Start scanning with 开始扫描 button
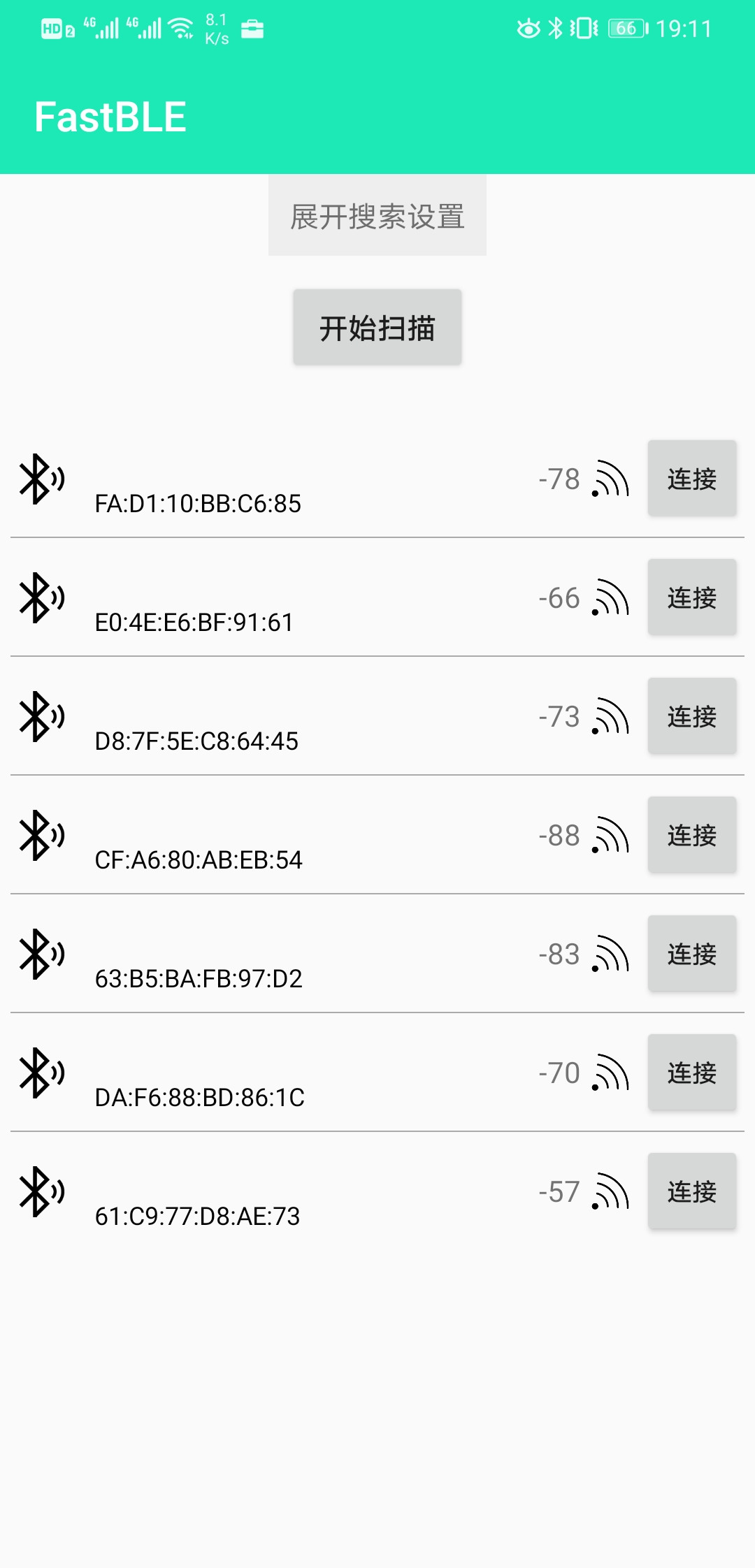 [x=377, y=328]
